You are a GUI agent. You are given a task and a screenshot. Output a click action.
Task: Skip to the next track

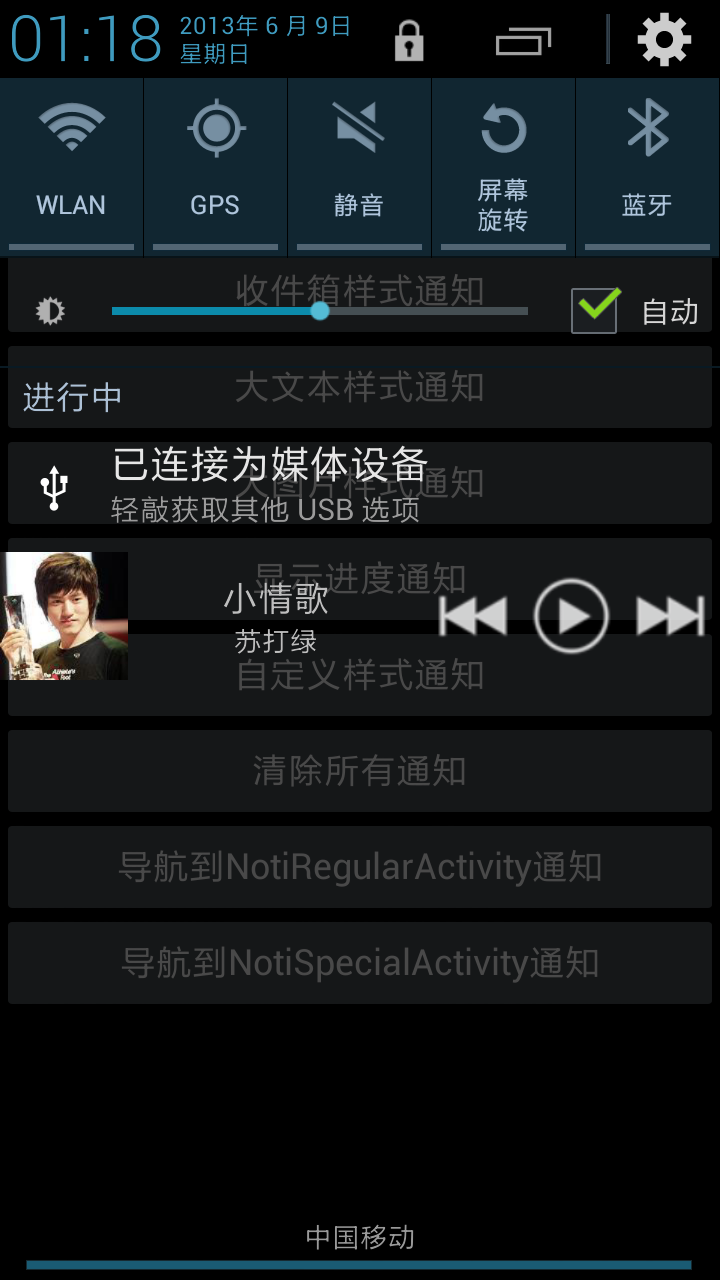(670, 616)
